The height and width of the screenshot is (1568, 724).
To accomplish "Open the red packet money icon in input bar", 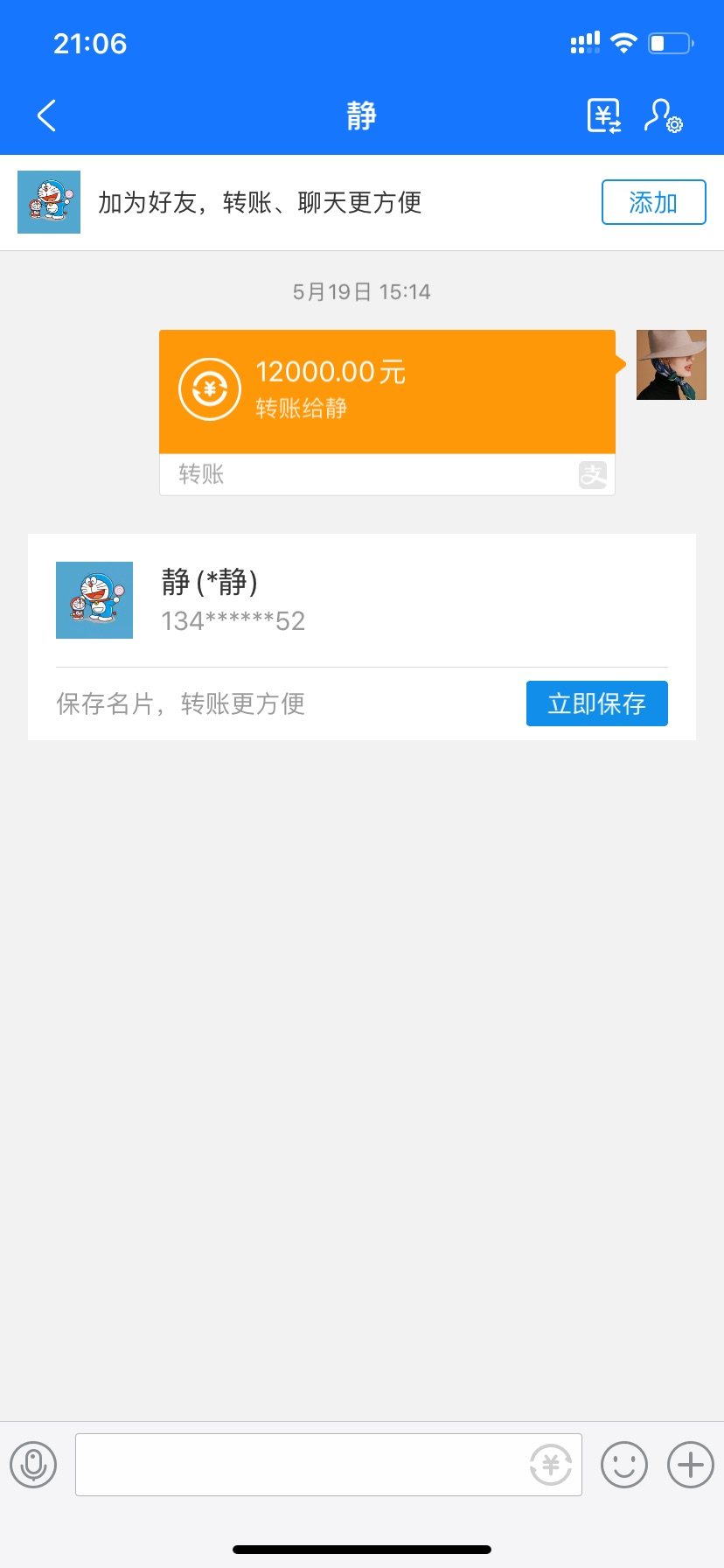I will (550, 1464).
